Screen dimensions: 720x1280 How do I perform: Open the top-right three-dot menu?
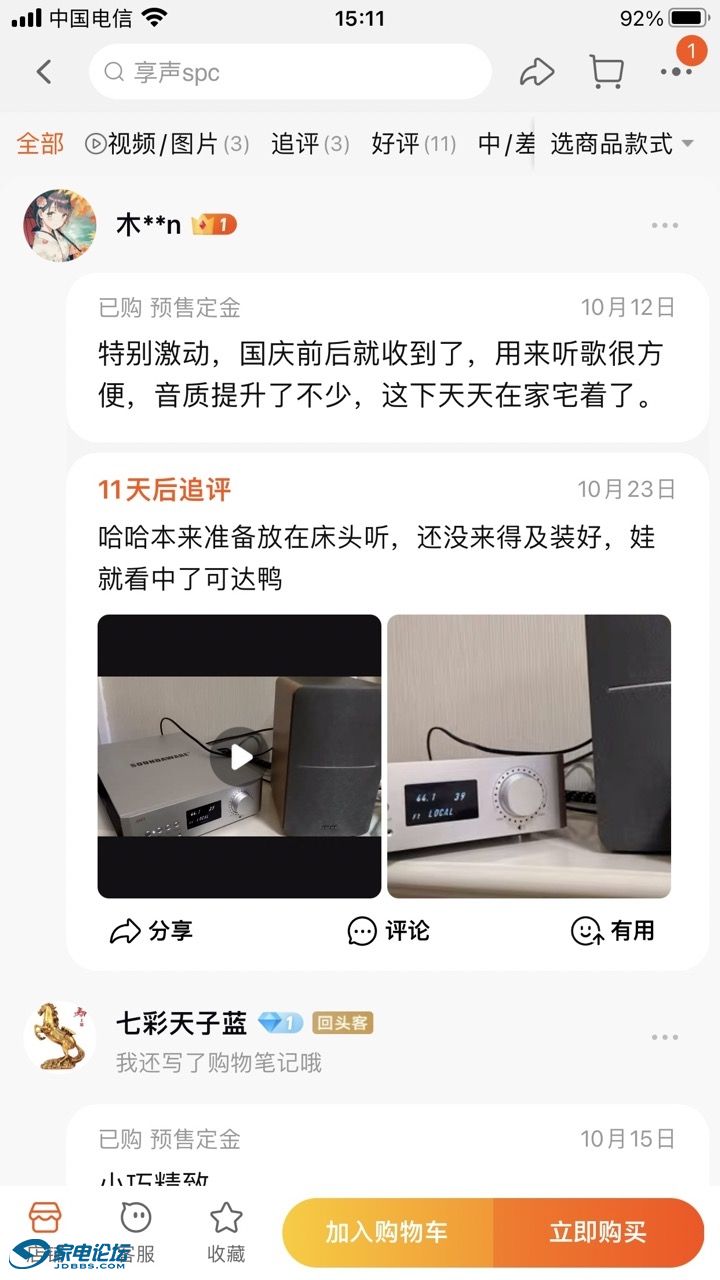coord(676,72)
